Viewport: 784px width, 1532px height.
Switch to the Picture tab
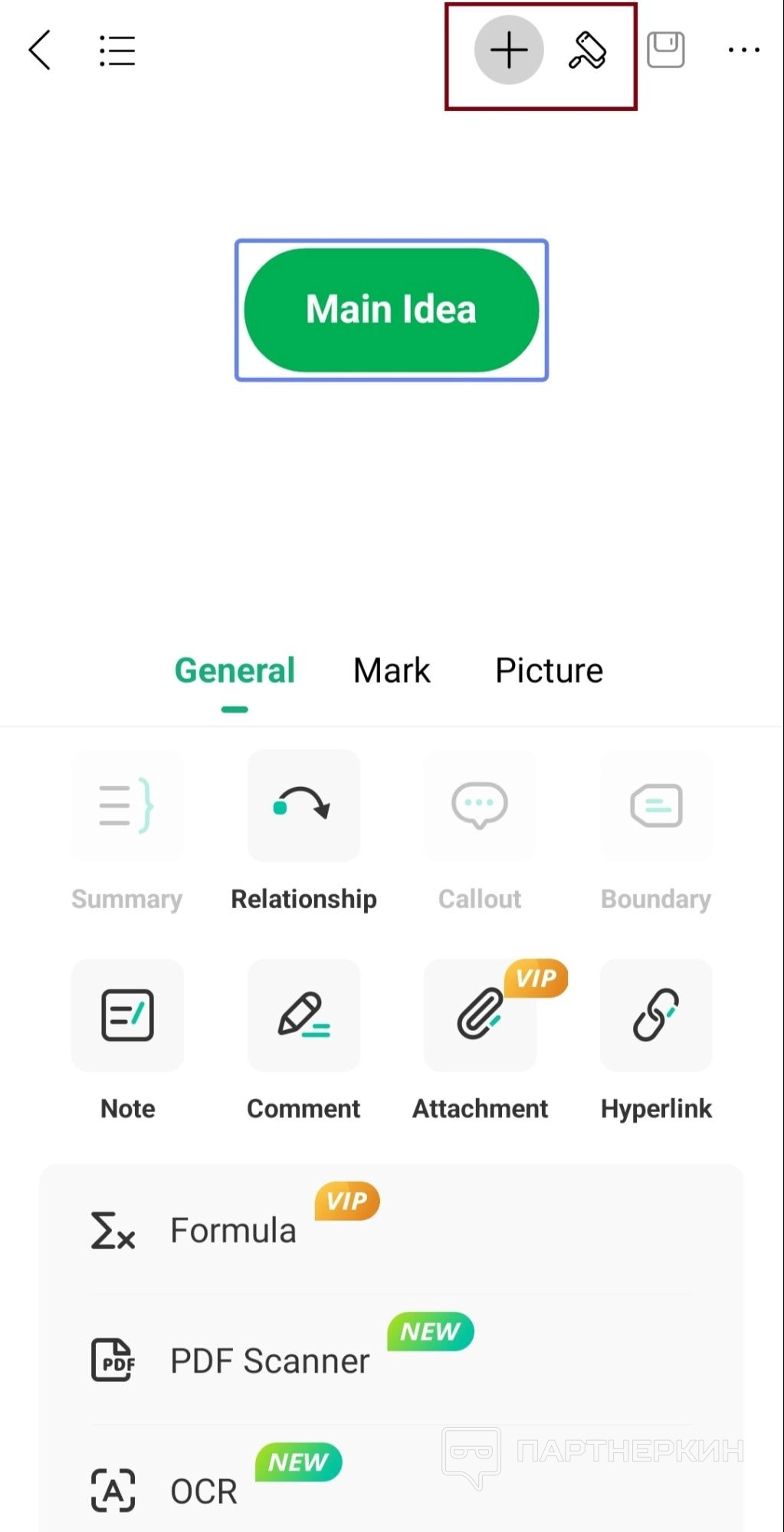[549, 671]
